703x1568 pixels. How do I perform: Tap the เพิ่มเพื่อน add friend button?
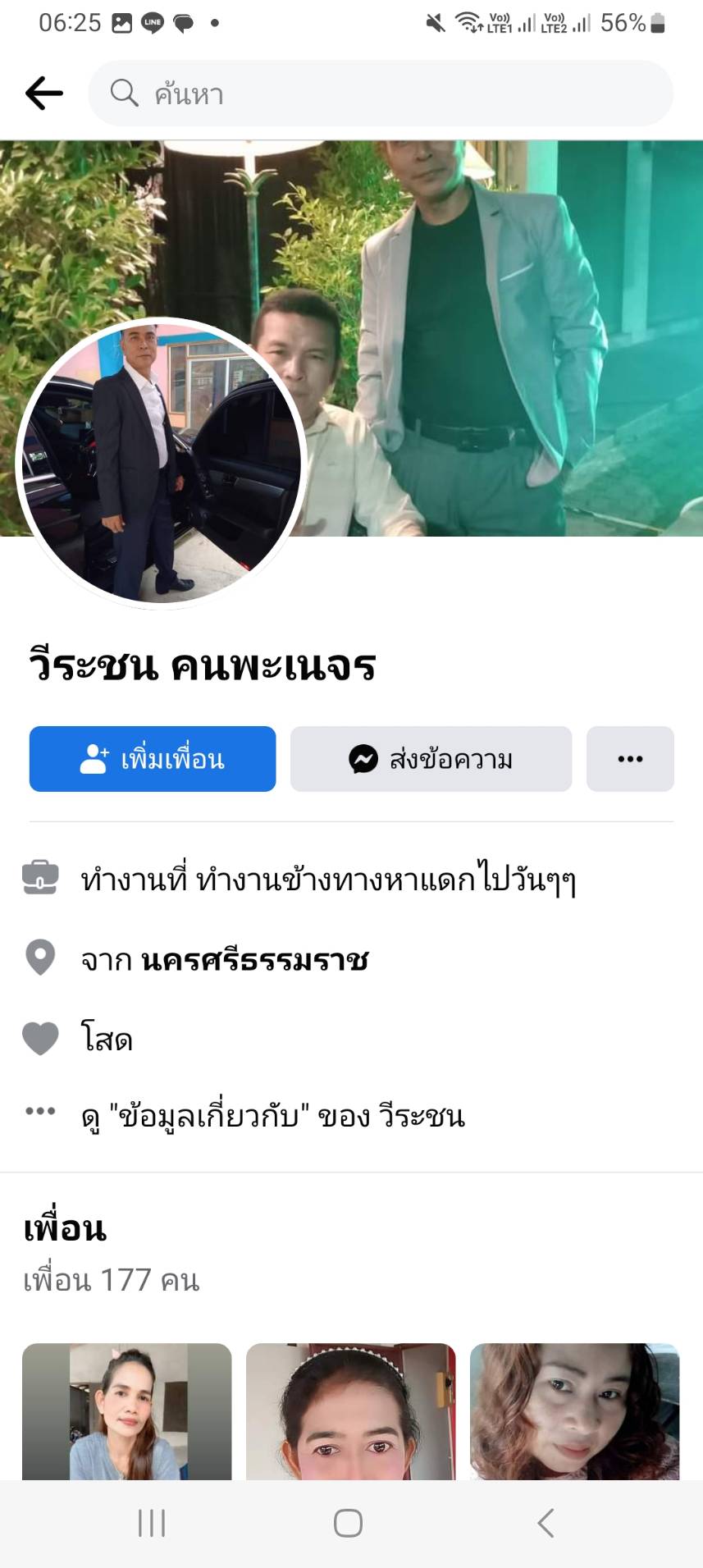pos(153,759)
